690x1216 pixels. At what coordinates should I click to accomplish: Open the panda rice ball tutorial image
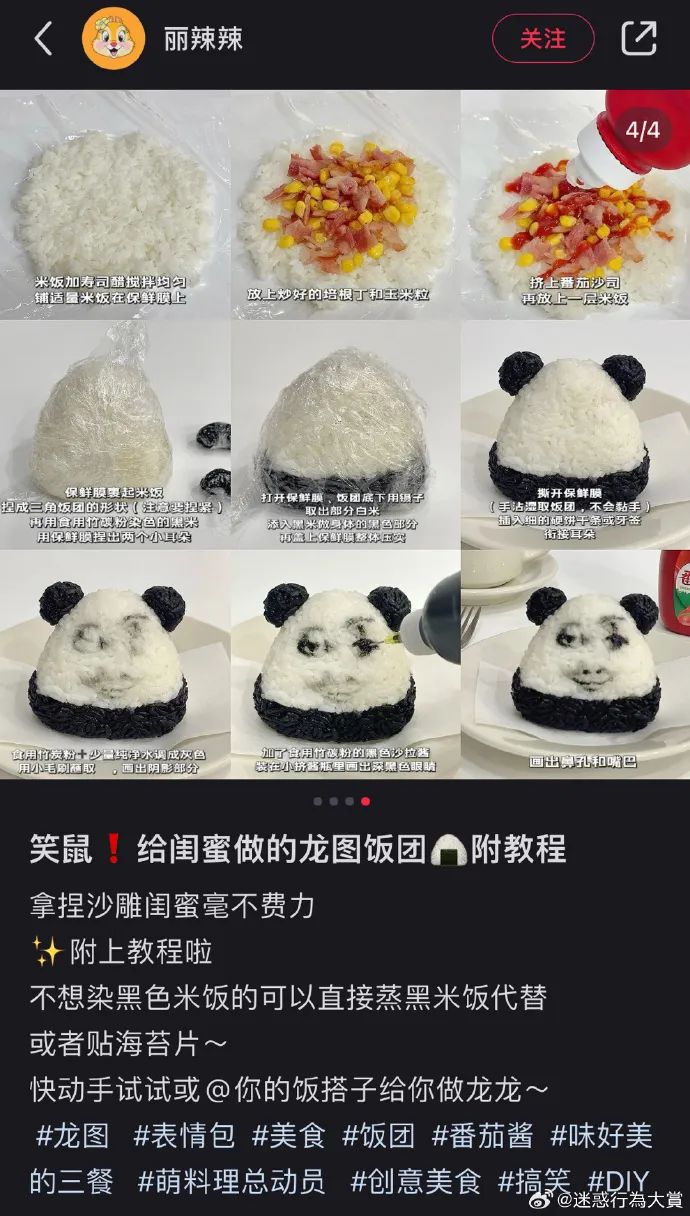[x=345, y=435]
